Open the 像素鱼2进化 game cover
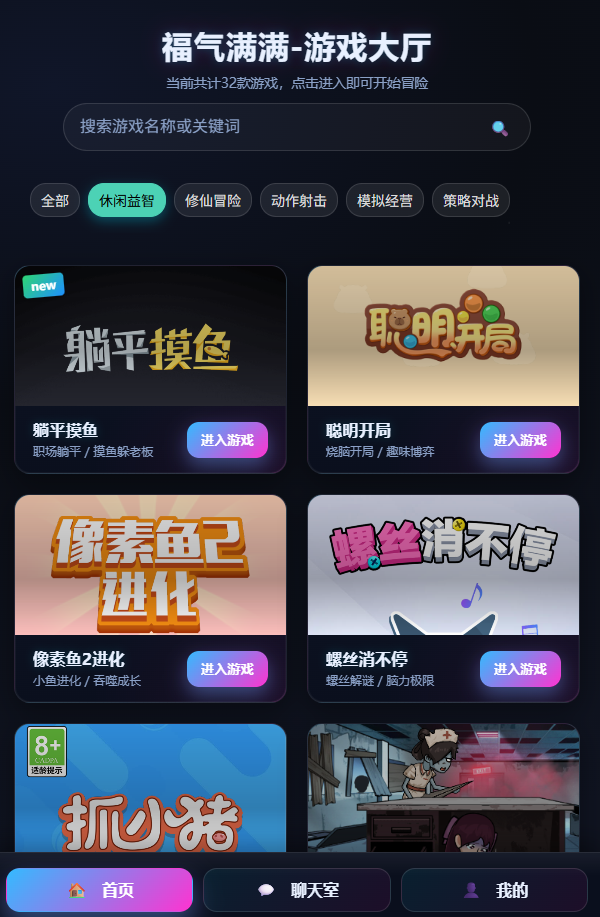Viewport: 600px width, 917px height. click(x=151, y=565)
